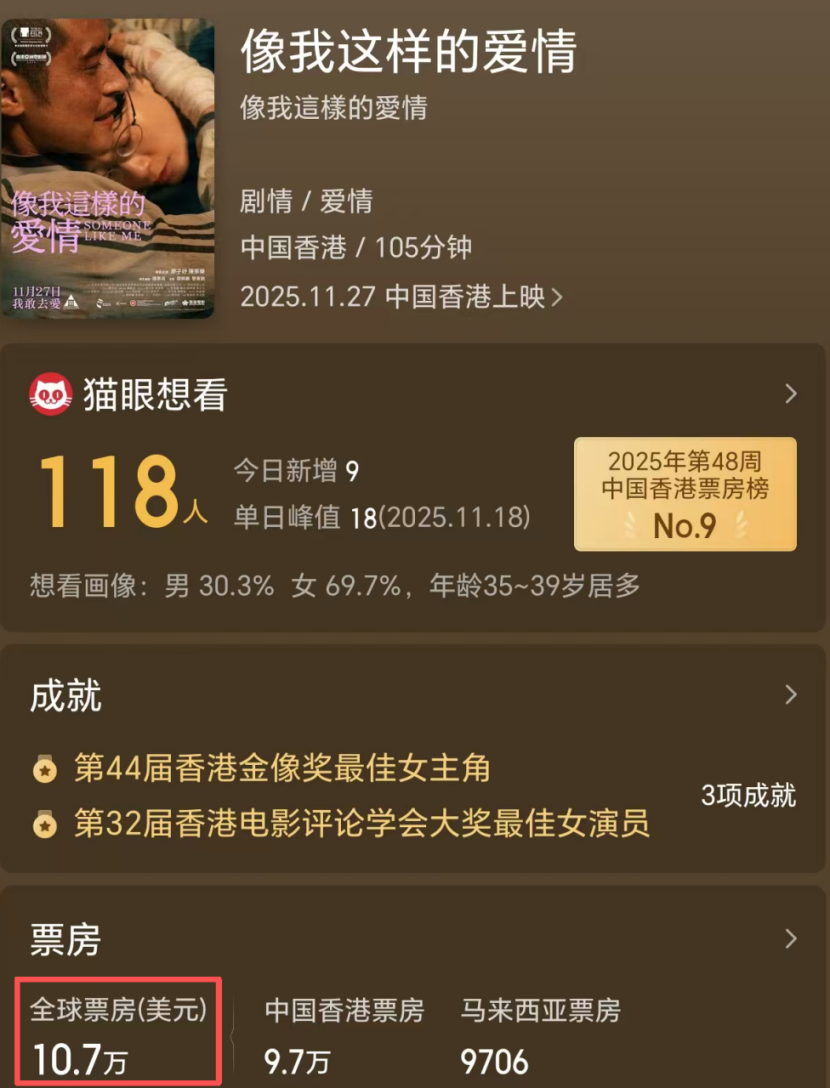Viewport: 830px width, 1088px height.
Task: Open the 2025年第48周 No.9 ranking card
Action: 684,495
